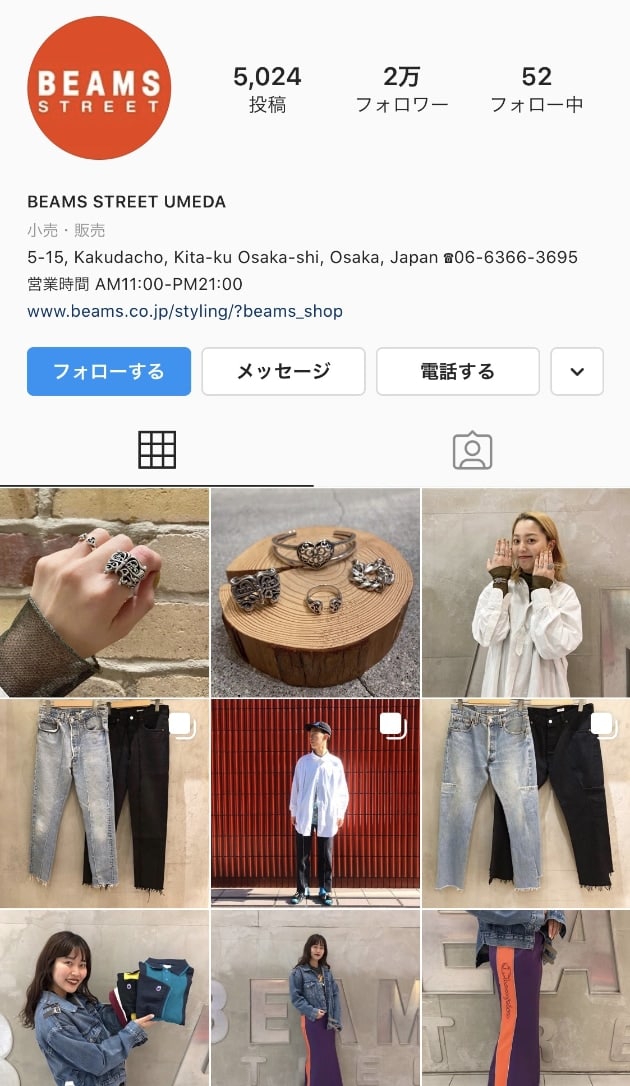Open the post of cropped blue and black jeans

[x=526, y=803]
